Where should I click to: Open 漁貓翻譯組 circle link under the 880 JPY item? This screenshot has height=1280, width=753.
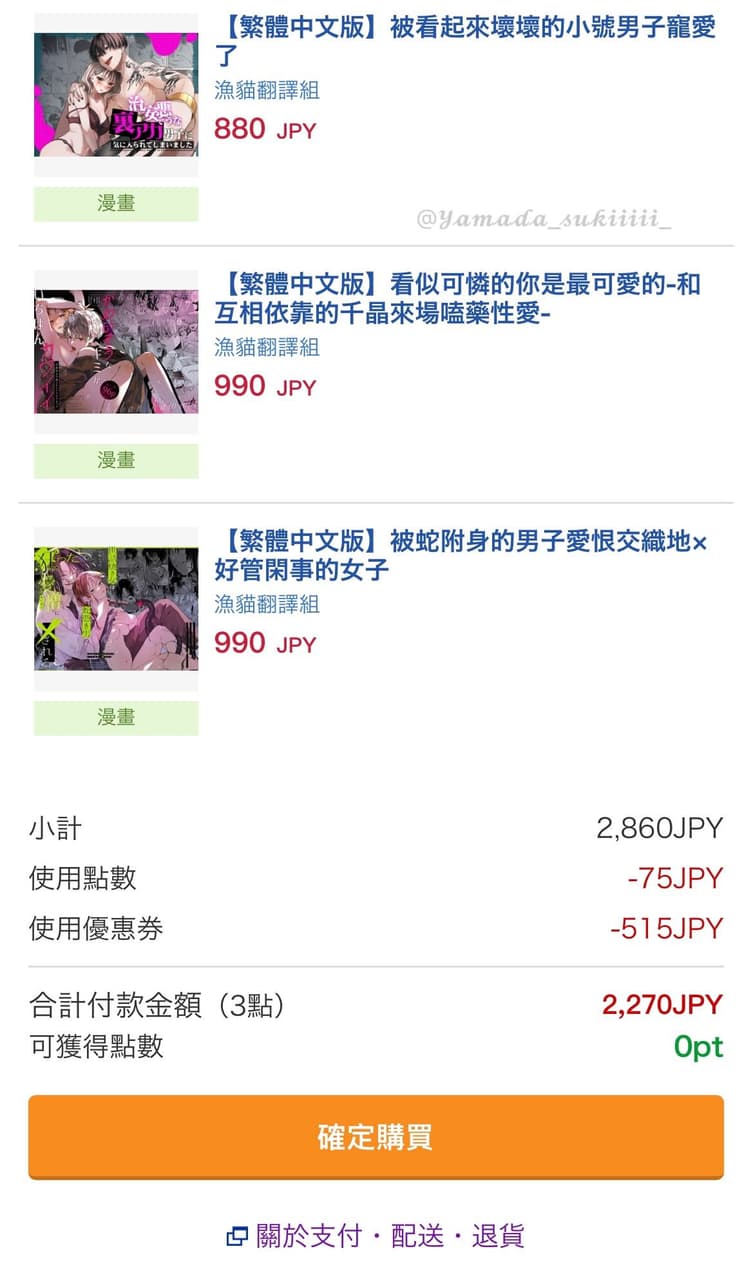click(266, 90)
